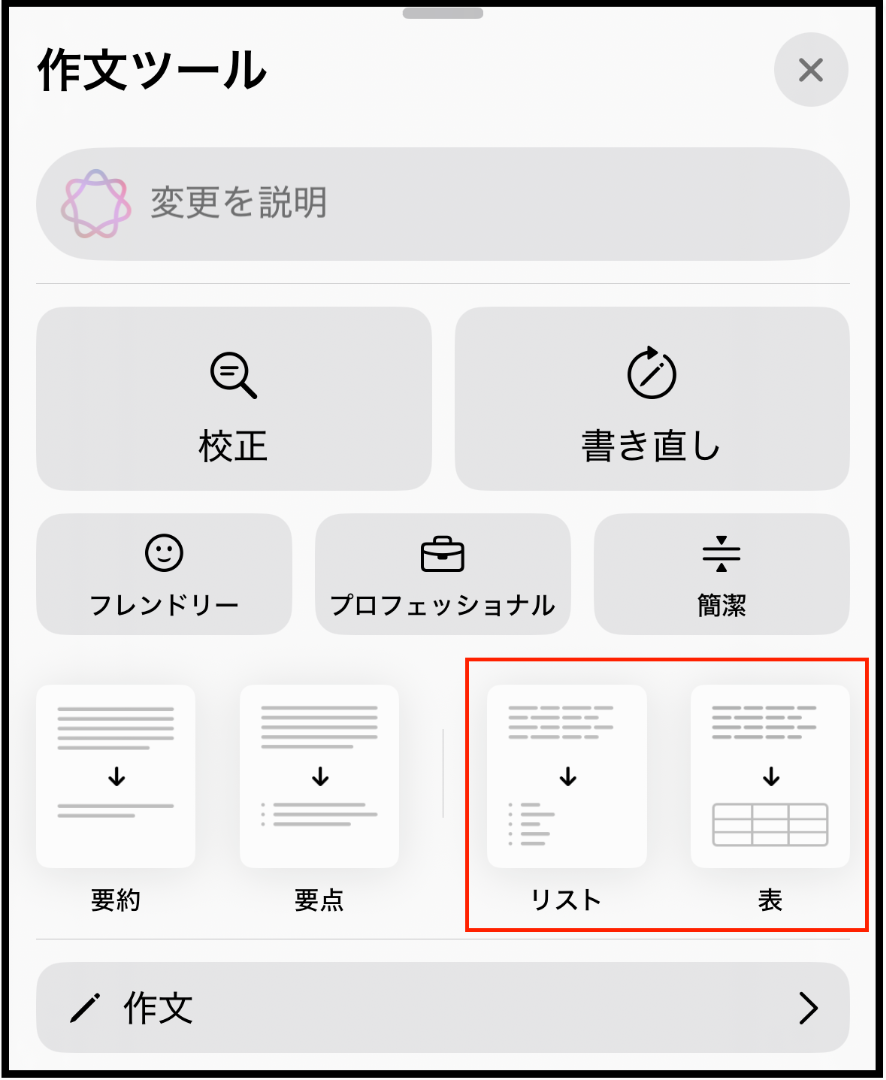The height and width of the screenshot is (1080, 886).
Task: Choose 書き直し to rewrite text
Action: click(x=651, y=399)
